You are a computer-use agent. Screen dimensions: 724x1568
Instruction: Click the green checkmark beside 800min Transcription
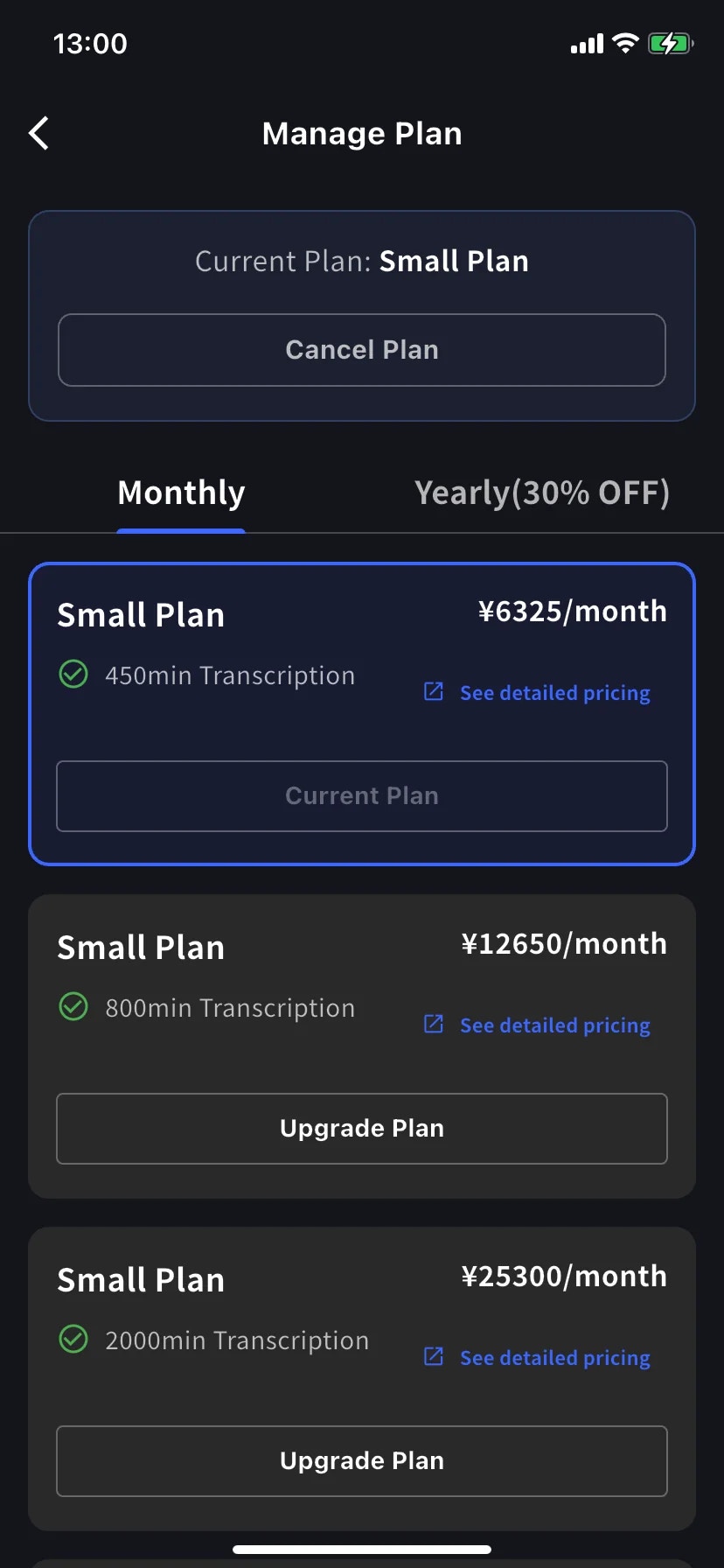[x=73, y=1007]
